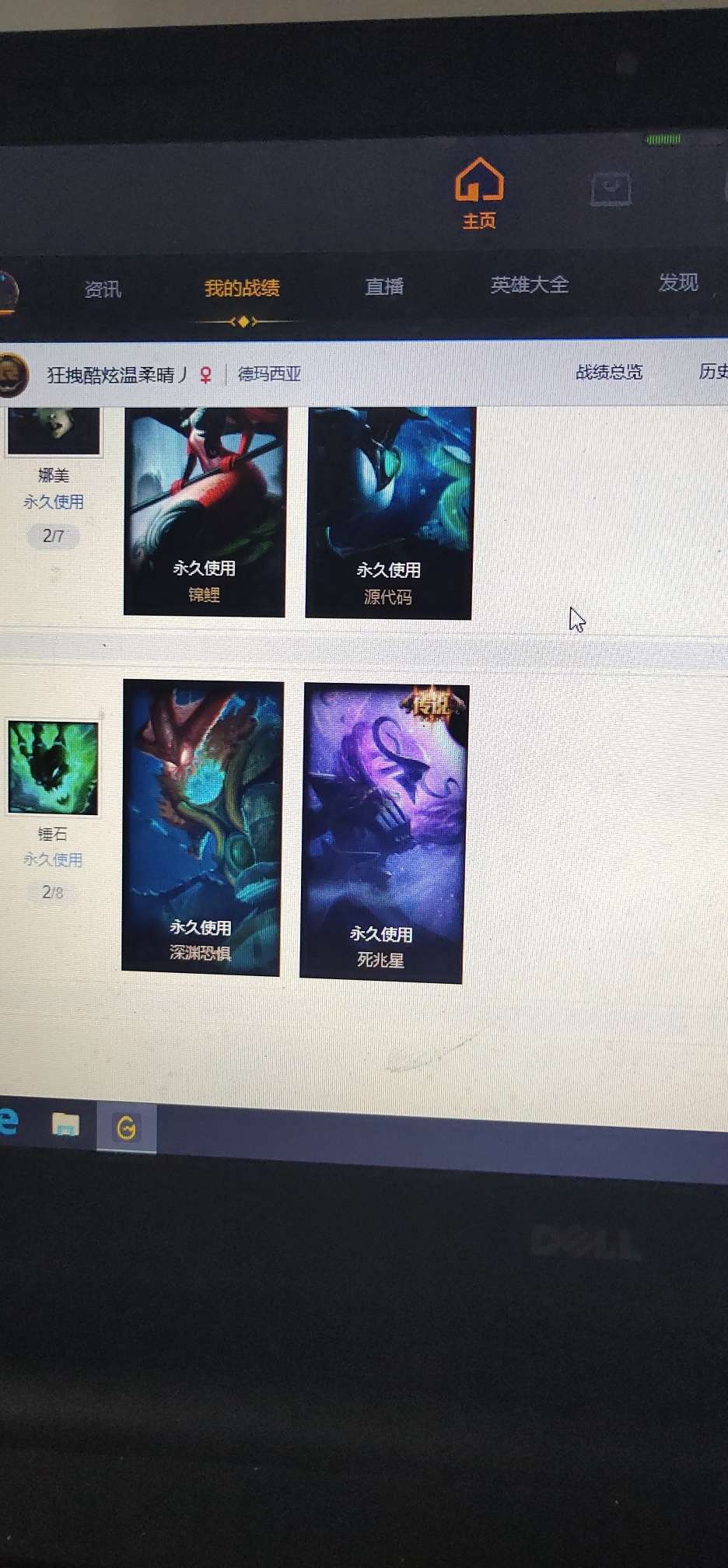728x1568 pixels.
Task: Go to the 发现 tab
Action: coord(678,282)
